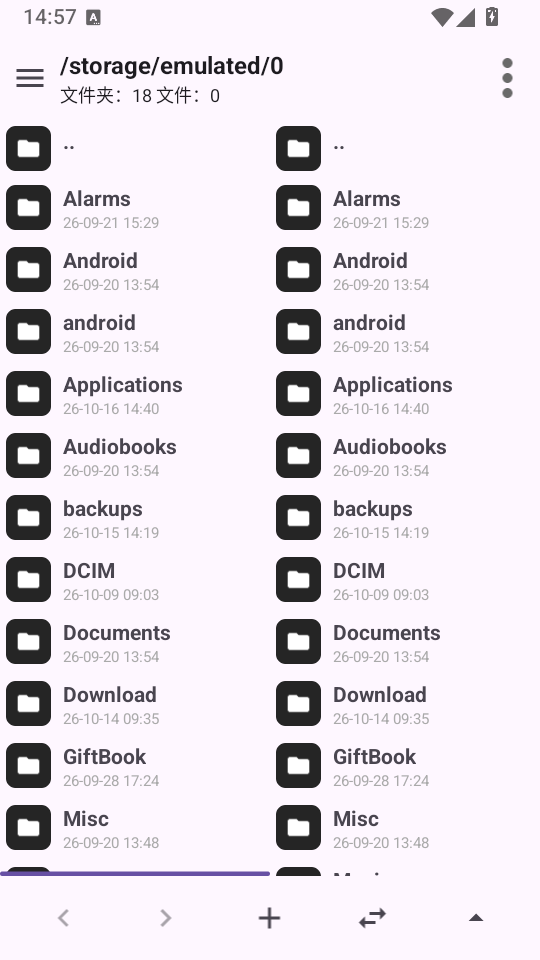
Task: Go back with the left chevron
Action: 63,918
